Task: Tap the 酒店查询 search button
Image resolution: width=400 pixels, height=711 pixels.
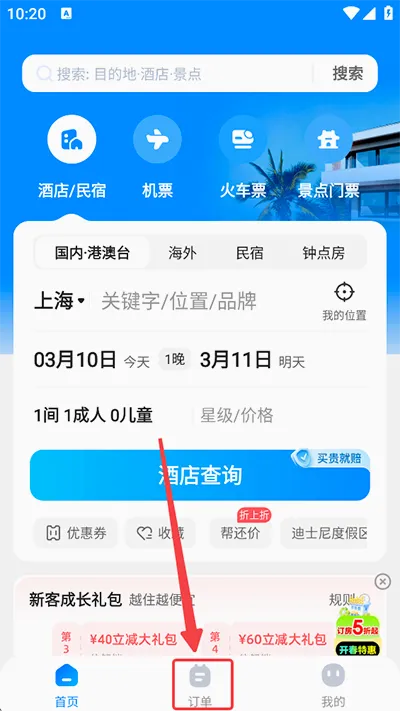Action: click(200, 475)
